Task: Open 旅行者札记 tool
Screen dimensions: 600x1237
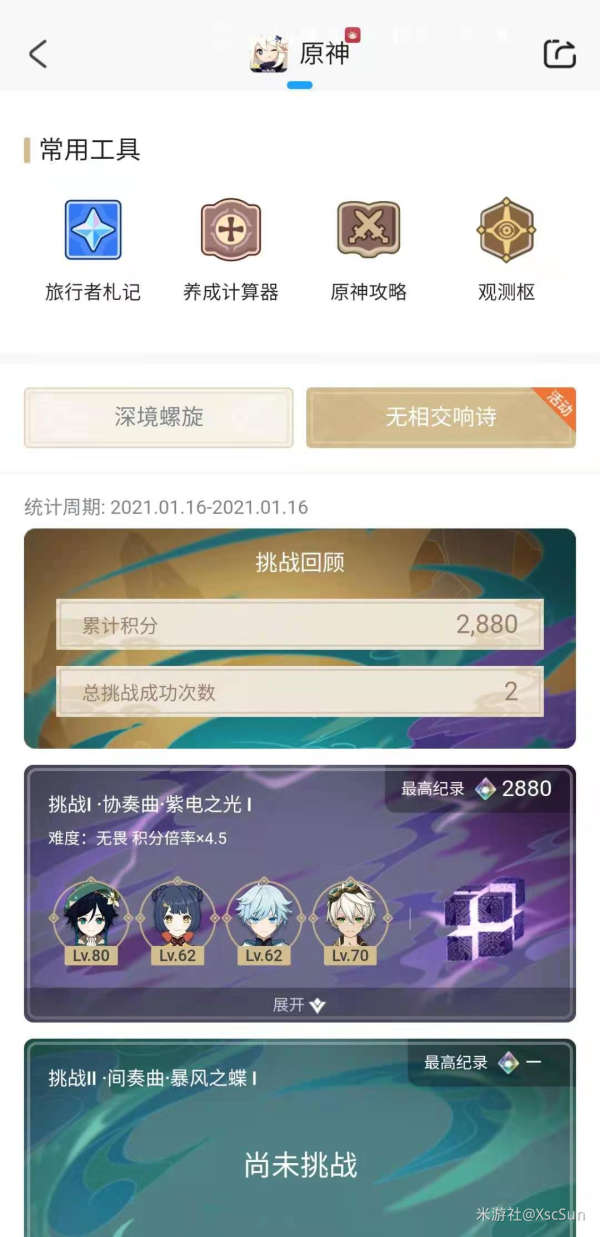Action: pos(93,250)
